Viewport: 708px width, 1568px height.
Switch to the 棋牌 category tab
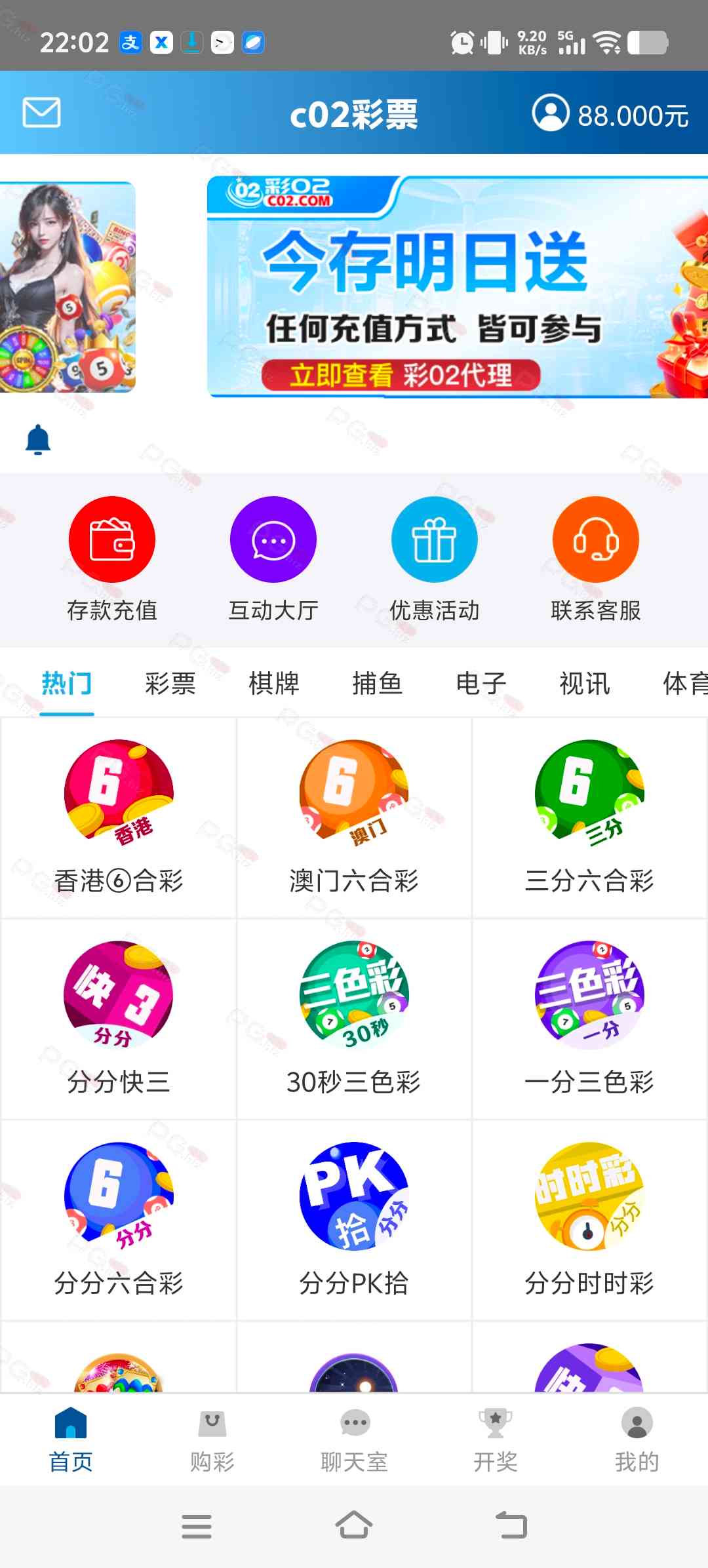click(x=273, y=684)
